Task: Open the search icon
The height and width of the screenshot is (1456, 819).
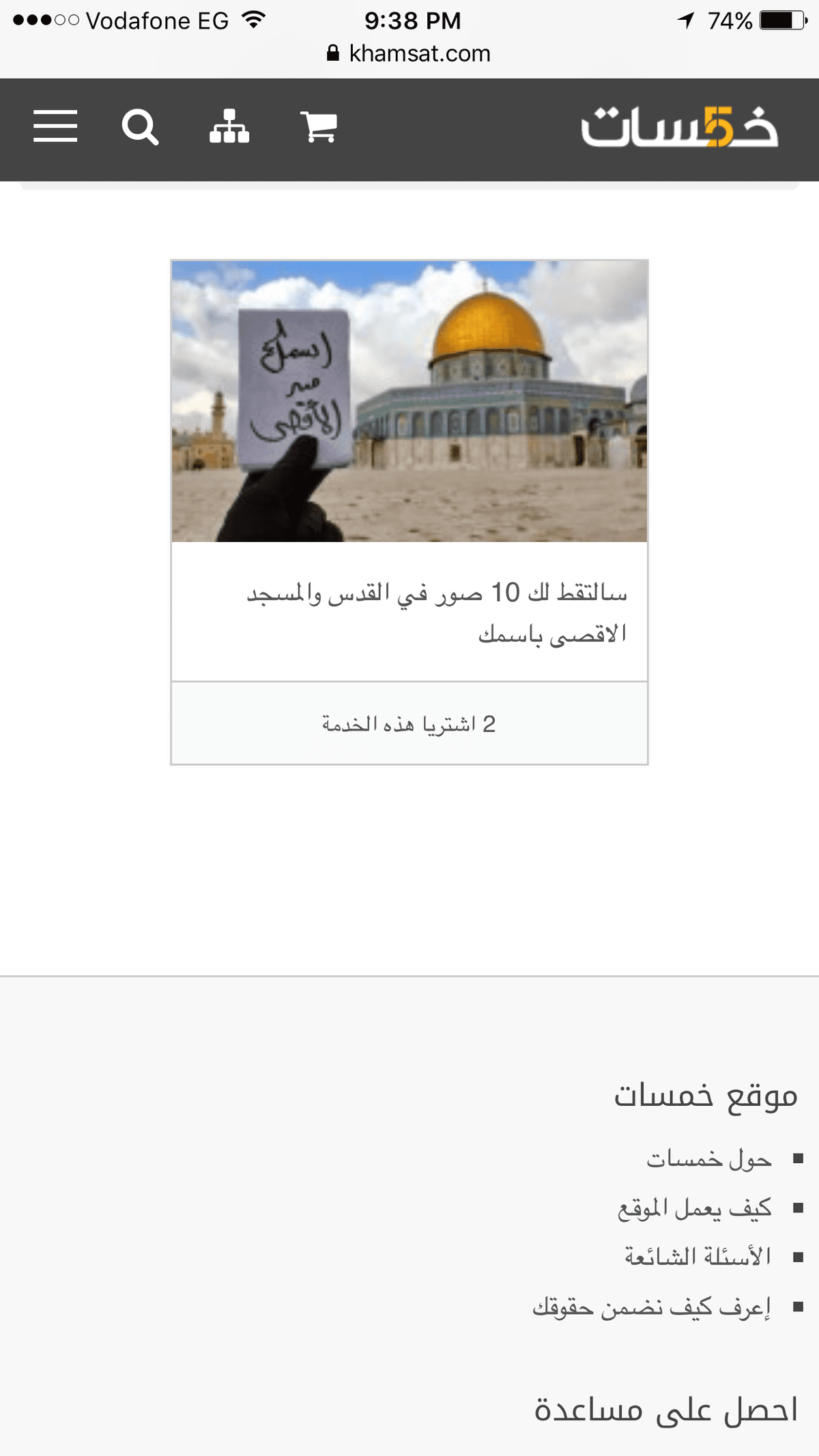Action: pyautogui.click(x=140, y=127)
